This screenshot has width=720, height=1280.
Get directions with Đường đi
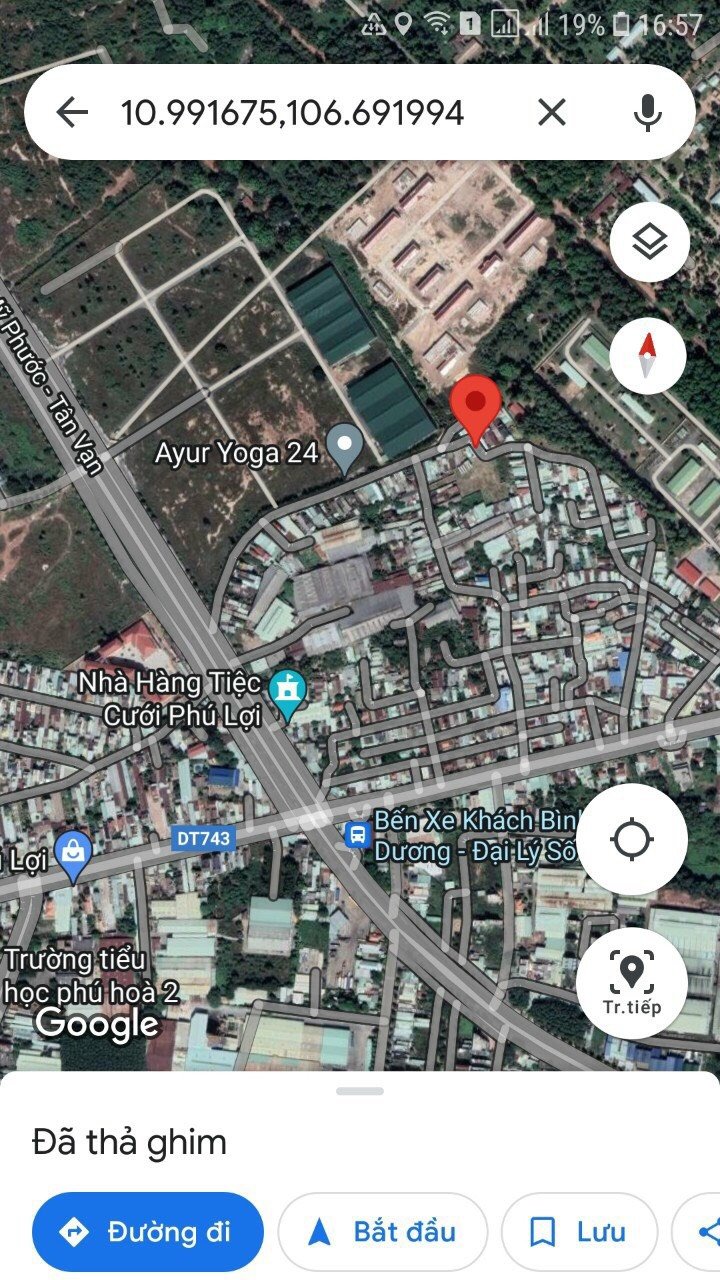coord(148,1232)
